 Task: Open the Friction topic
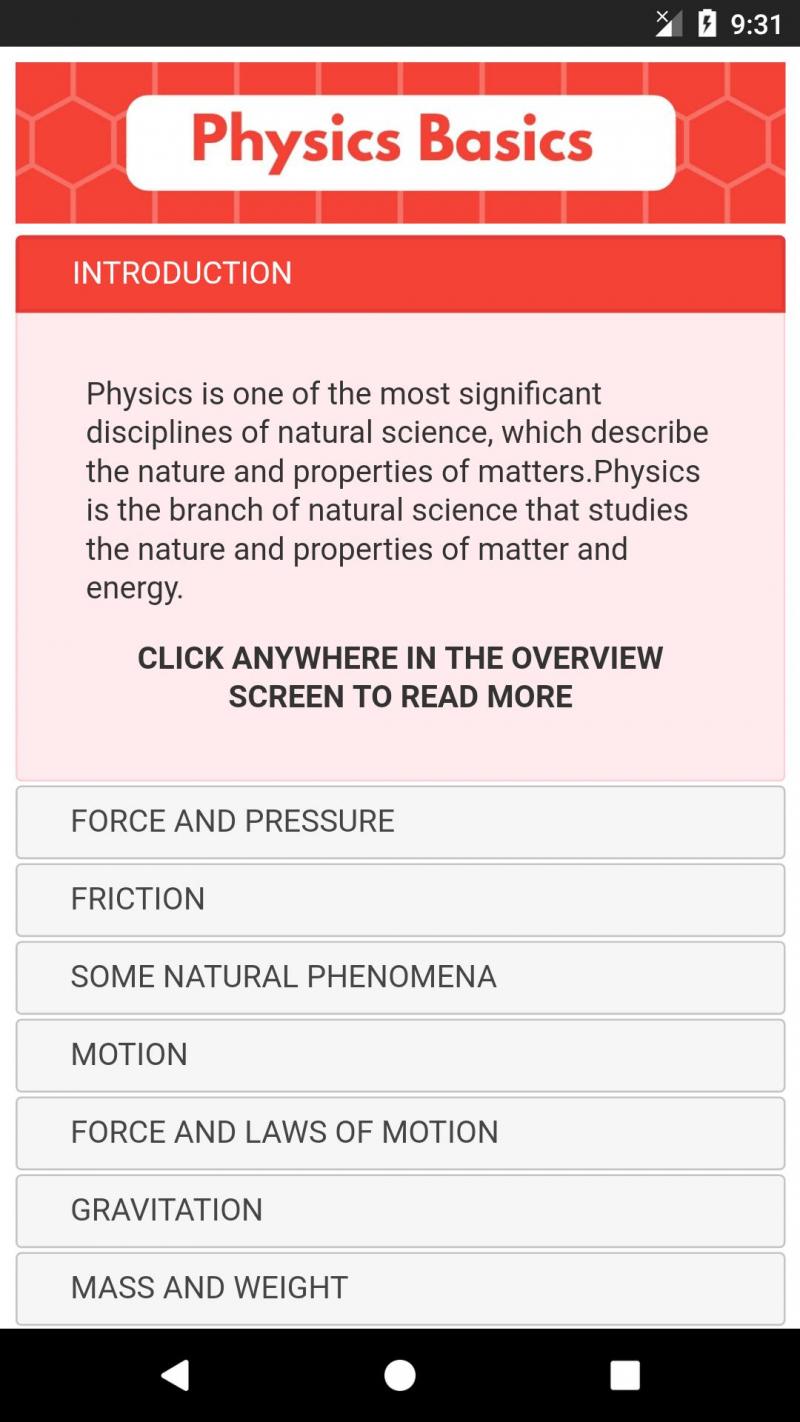[x=400, y=899]
